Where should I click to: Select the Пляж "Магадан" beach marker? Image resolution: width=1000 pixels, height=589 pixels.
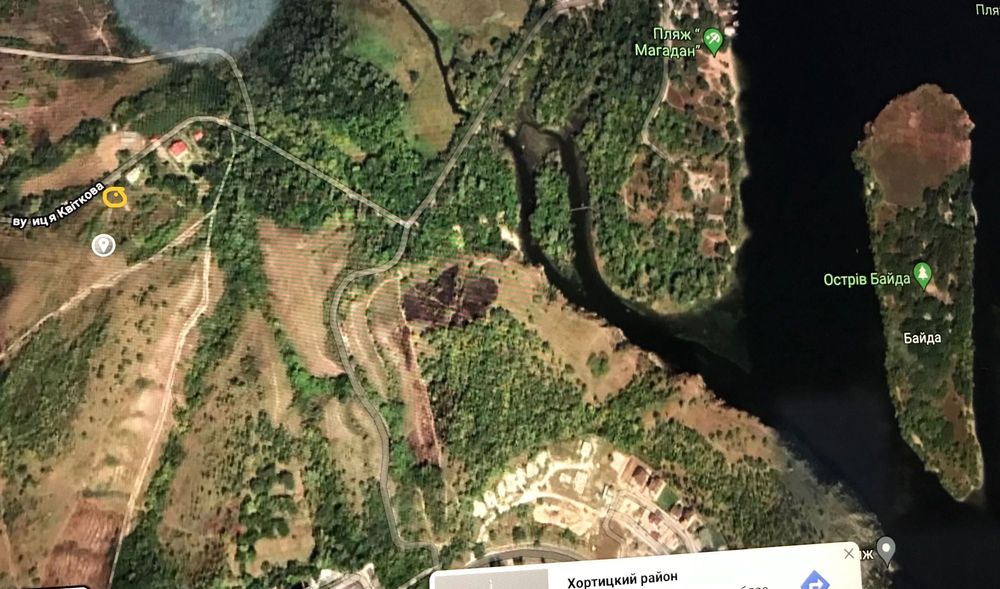[x=713, y=40]
